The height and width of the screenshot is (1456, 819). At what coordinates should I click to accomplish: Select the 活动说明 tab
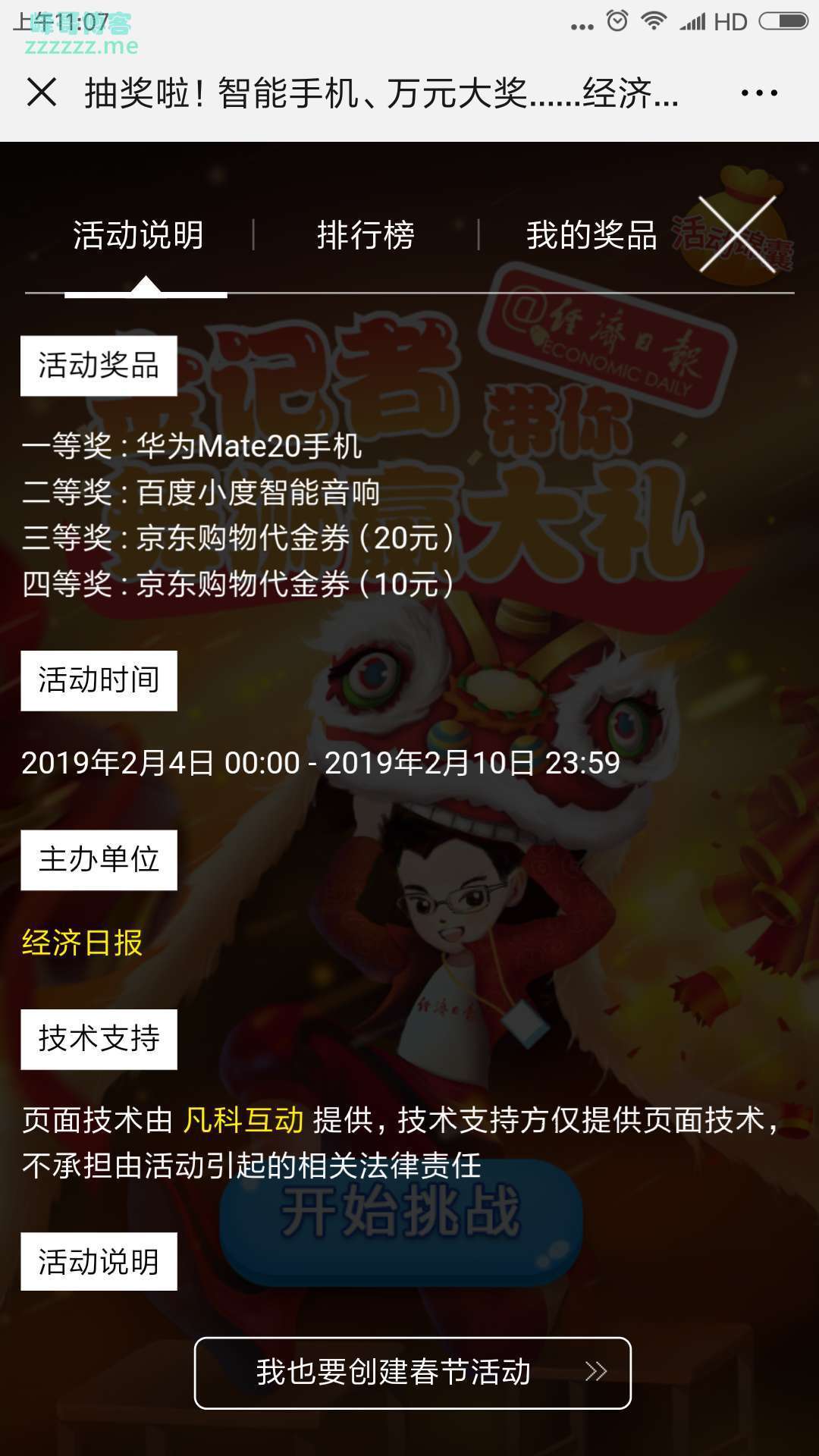click(138, 235)
